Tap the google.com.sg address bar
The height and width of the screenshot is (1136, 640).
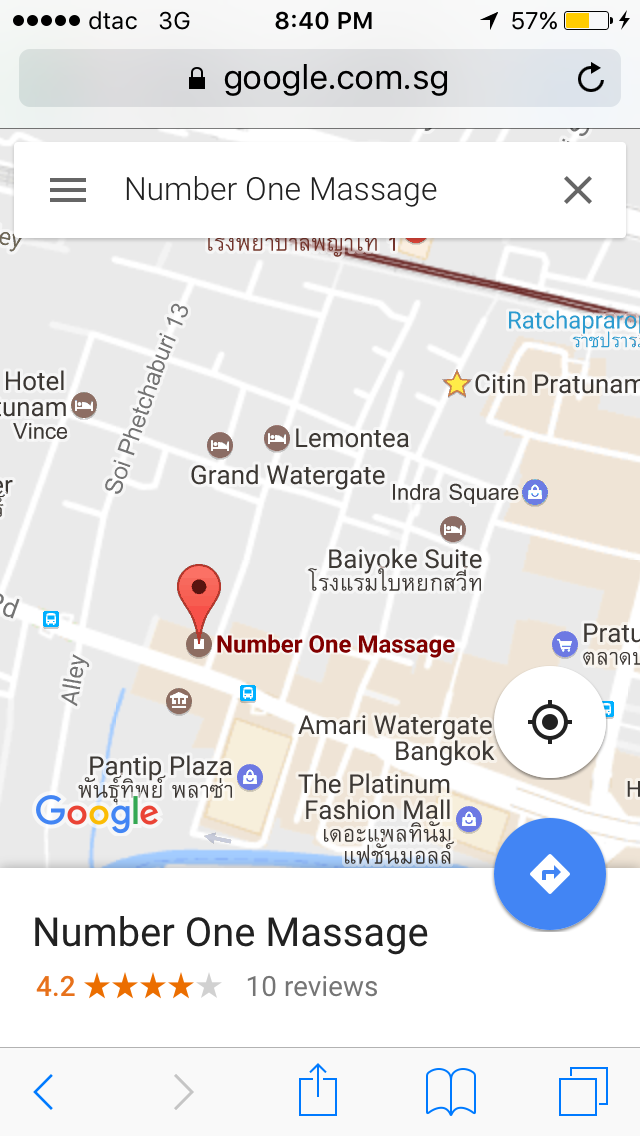(320, 78)
